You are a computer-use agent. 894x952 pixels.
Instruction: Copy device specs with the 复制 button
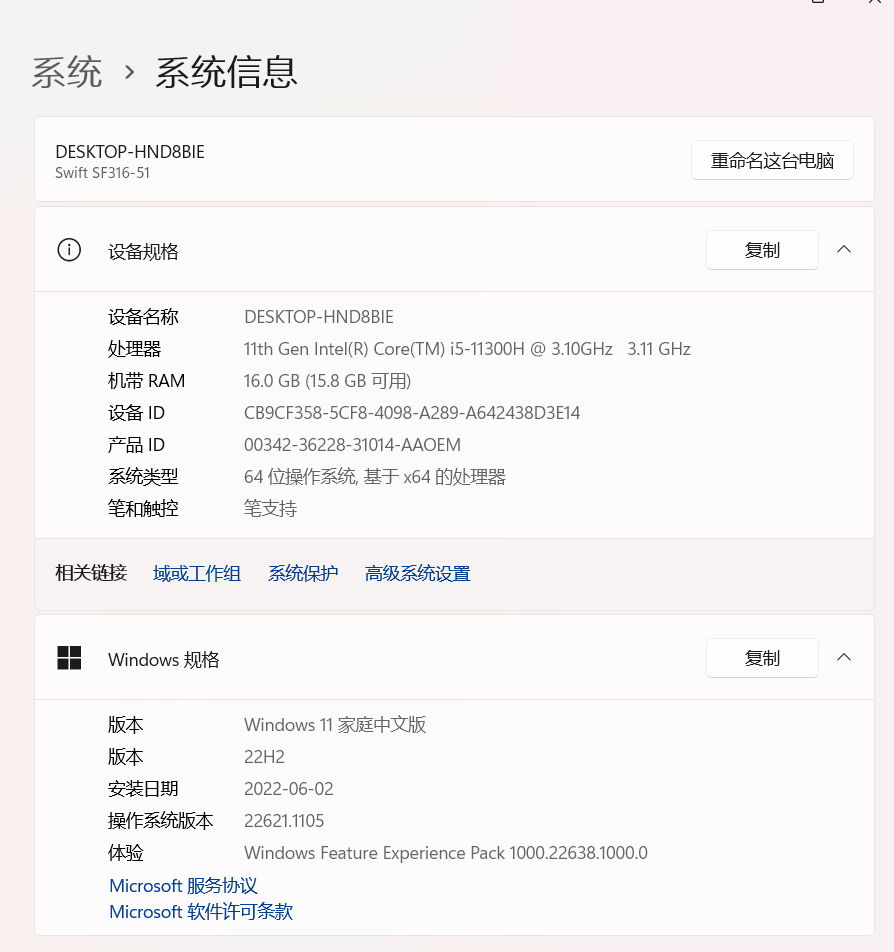coord(761,250)
